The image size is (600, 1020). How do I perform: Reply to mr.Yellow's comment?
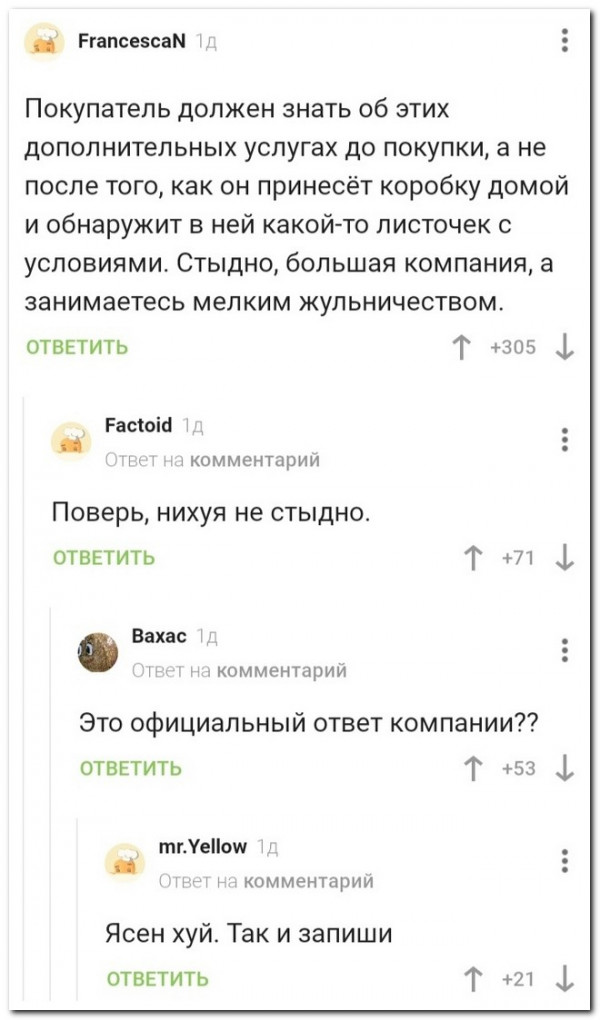[x=157, y=978]
